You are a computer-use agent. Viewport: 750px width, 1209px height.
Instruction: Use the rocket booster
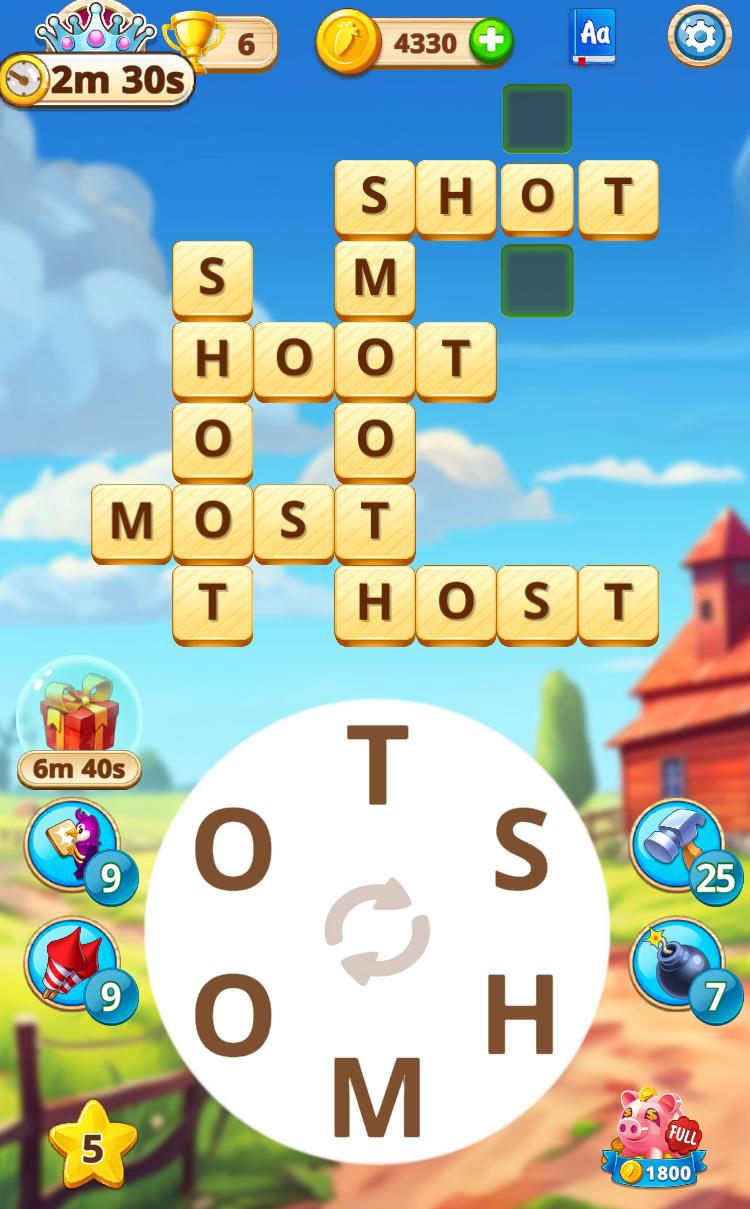(72, 965)
